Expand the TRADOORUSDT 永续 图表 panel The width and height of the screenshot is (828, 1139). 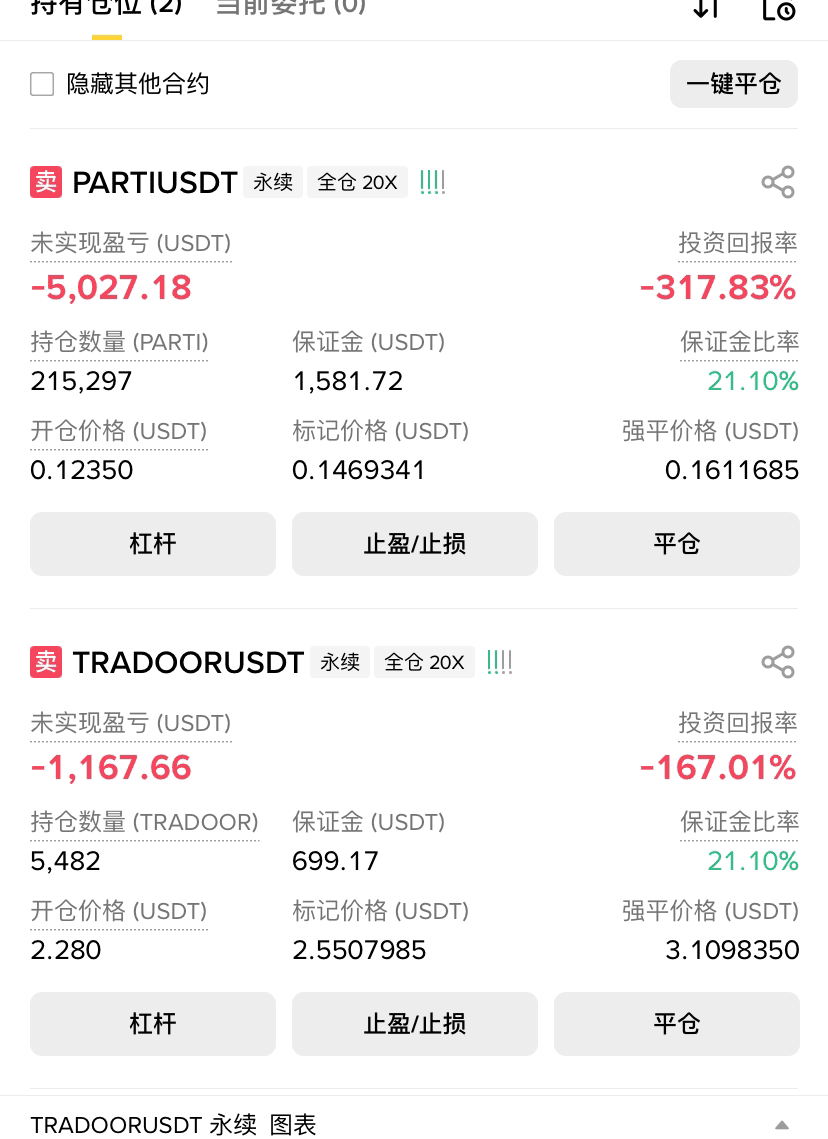click(782, 1124)
